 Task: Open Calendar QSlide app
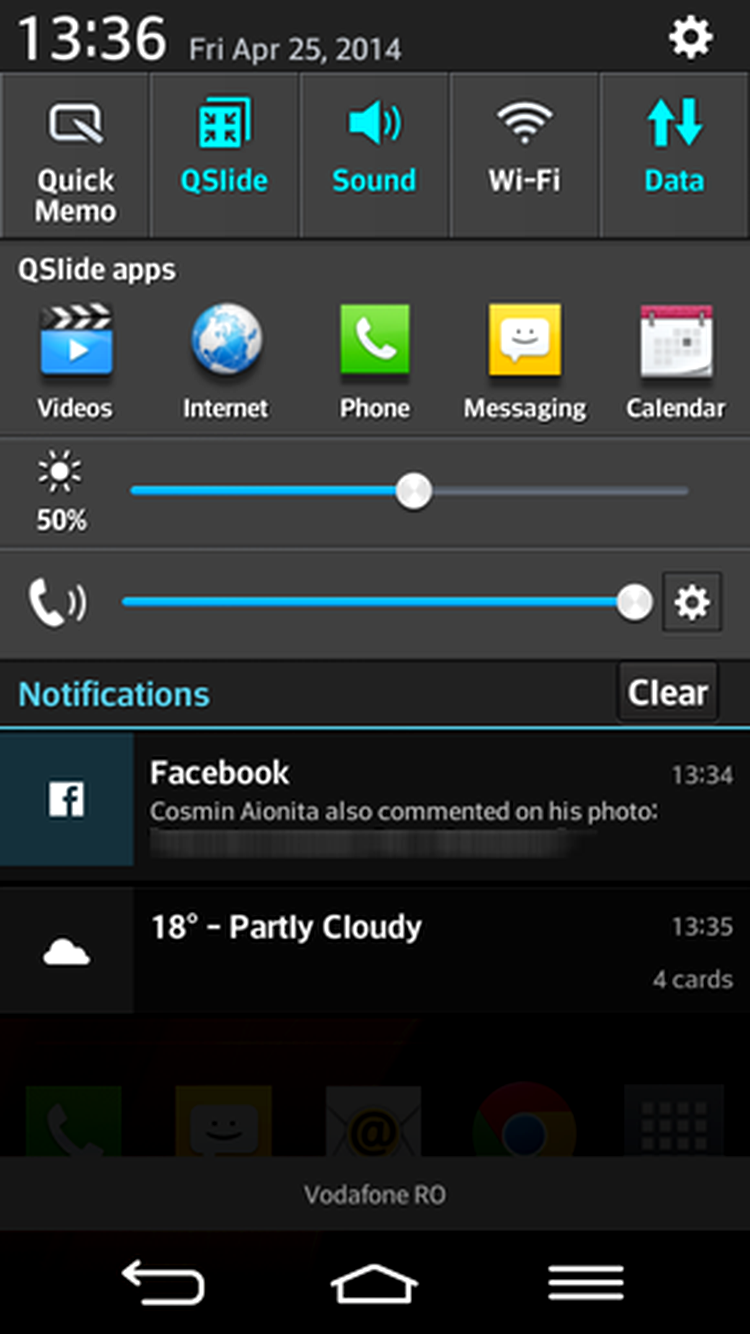coord(676,362)
